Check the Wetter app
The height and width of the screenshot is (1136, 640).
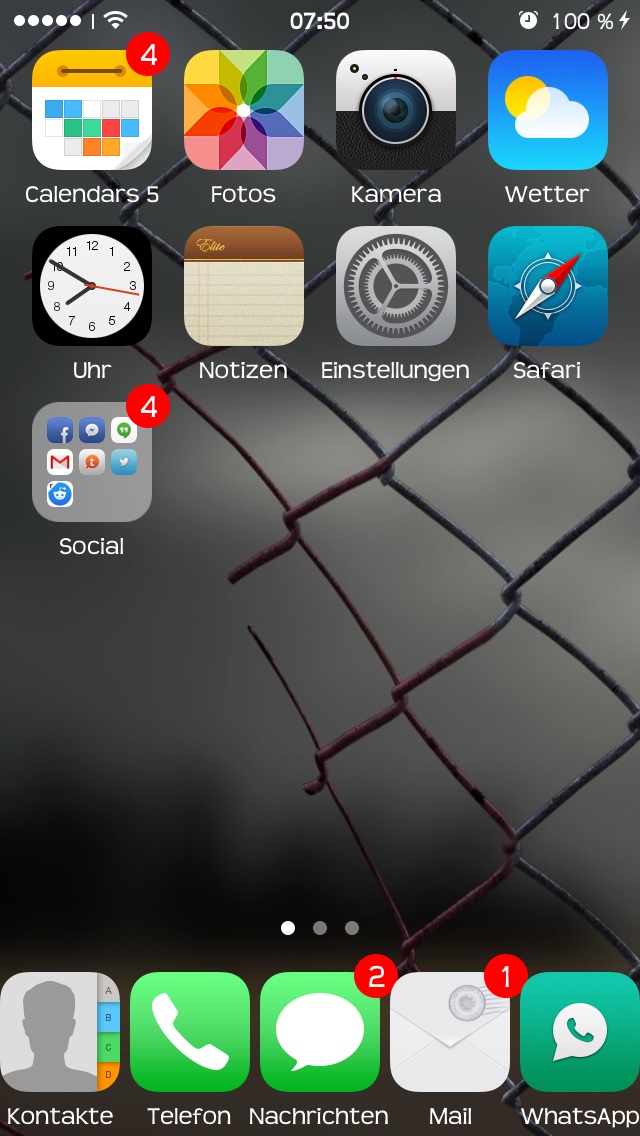pyautogui.click(x=548, y=110)
